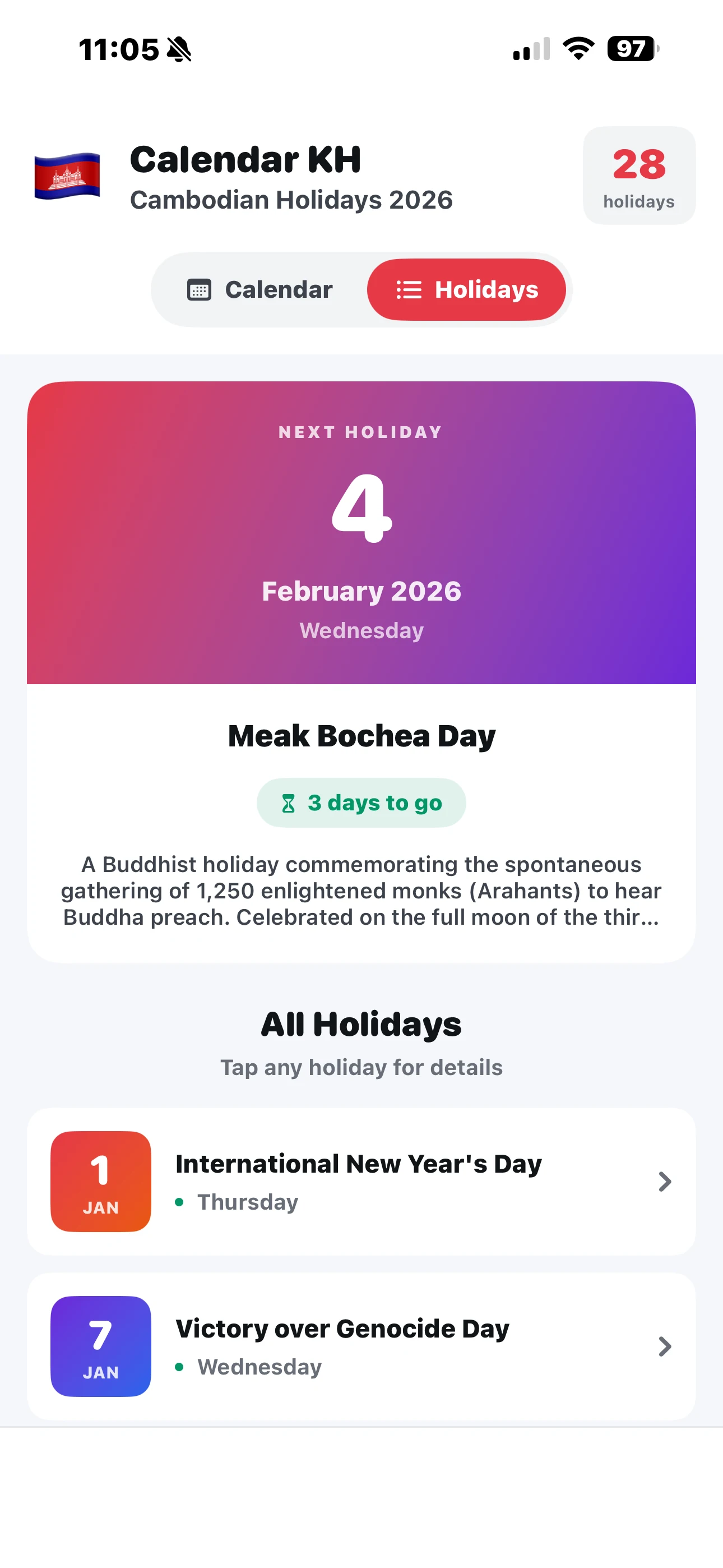View Victory over Genocide Day details
The width and height of the screenshot is (723, 1568).
point(361,1346)
